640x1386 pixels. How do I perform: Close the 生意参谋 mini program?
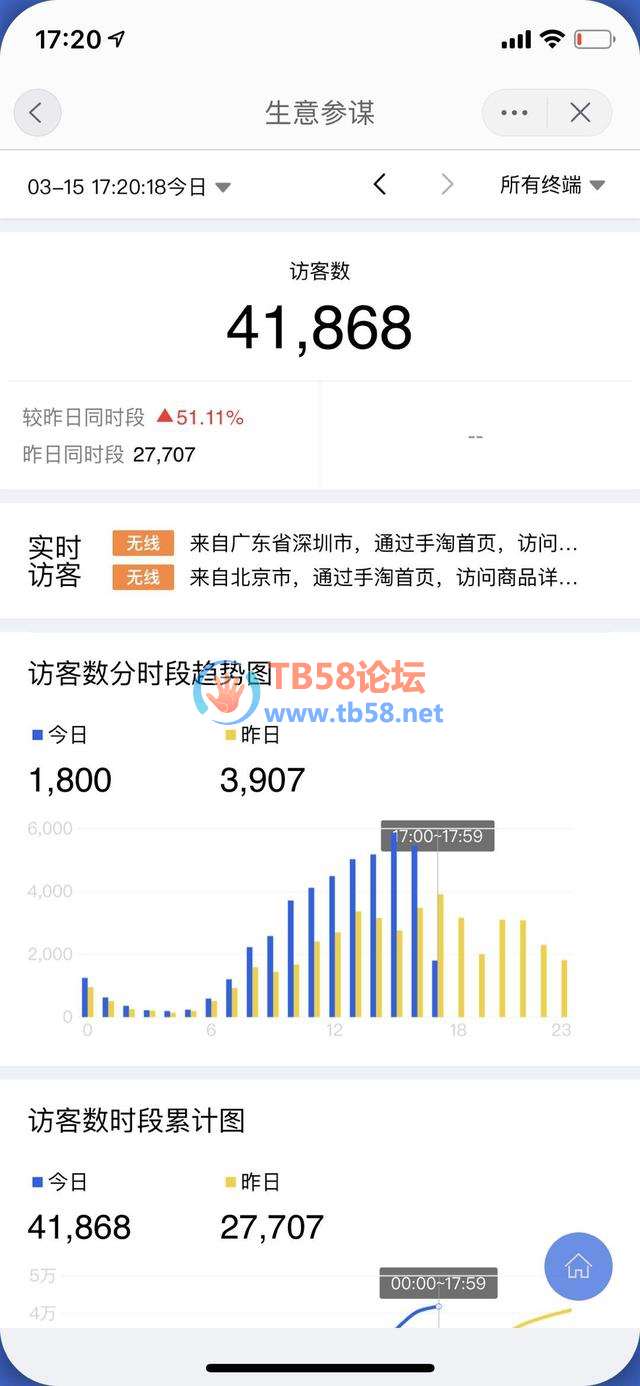click(x=580, y=112)
